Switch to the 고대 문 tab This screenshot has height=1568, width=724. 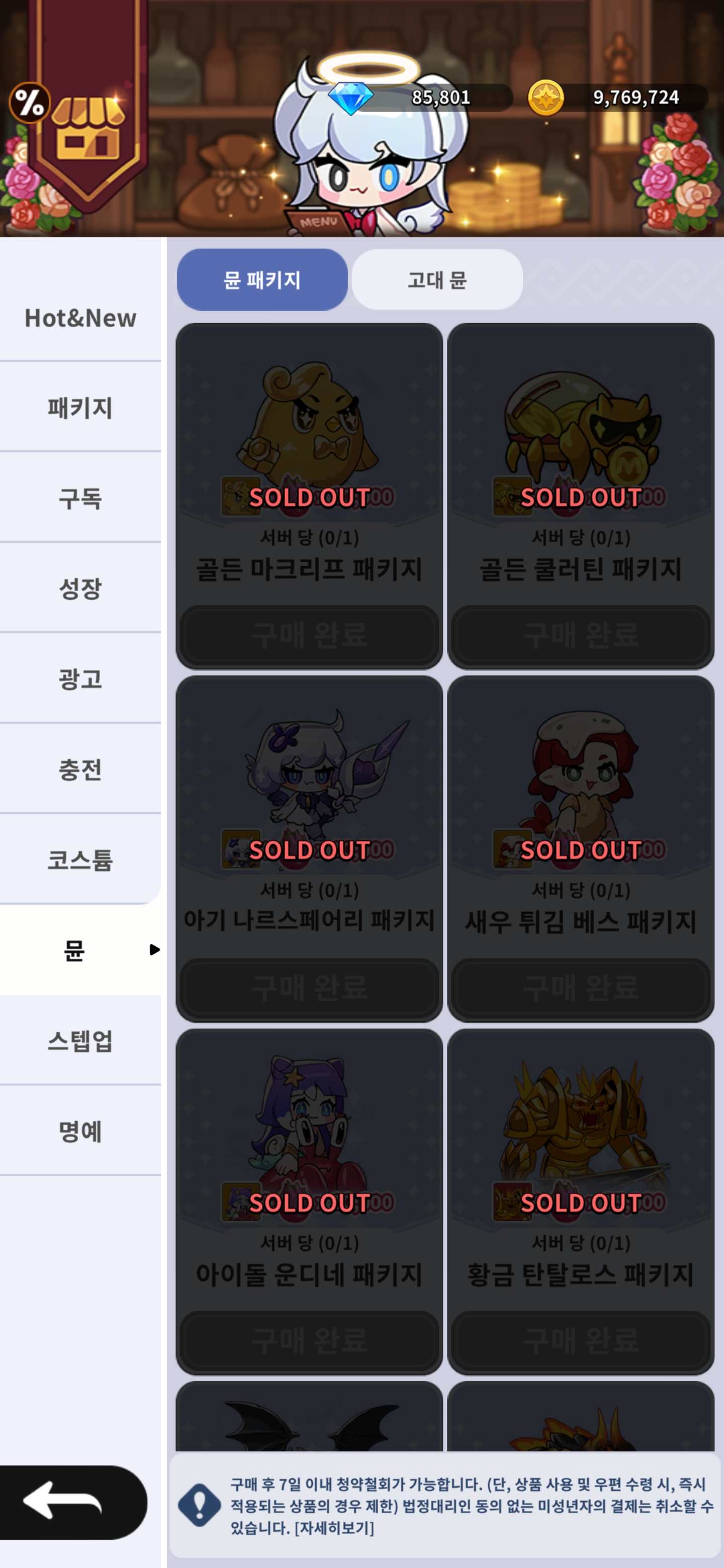(x=436, y=280)
